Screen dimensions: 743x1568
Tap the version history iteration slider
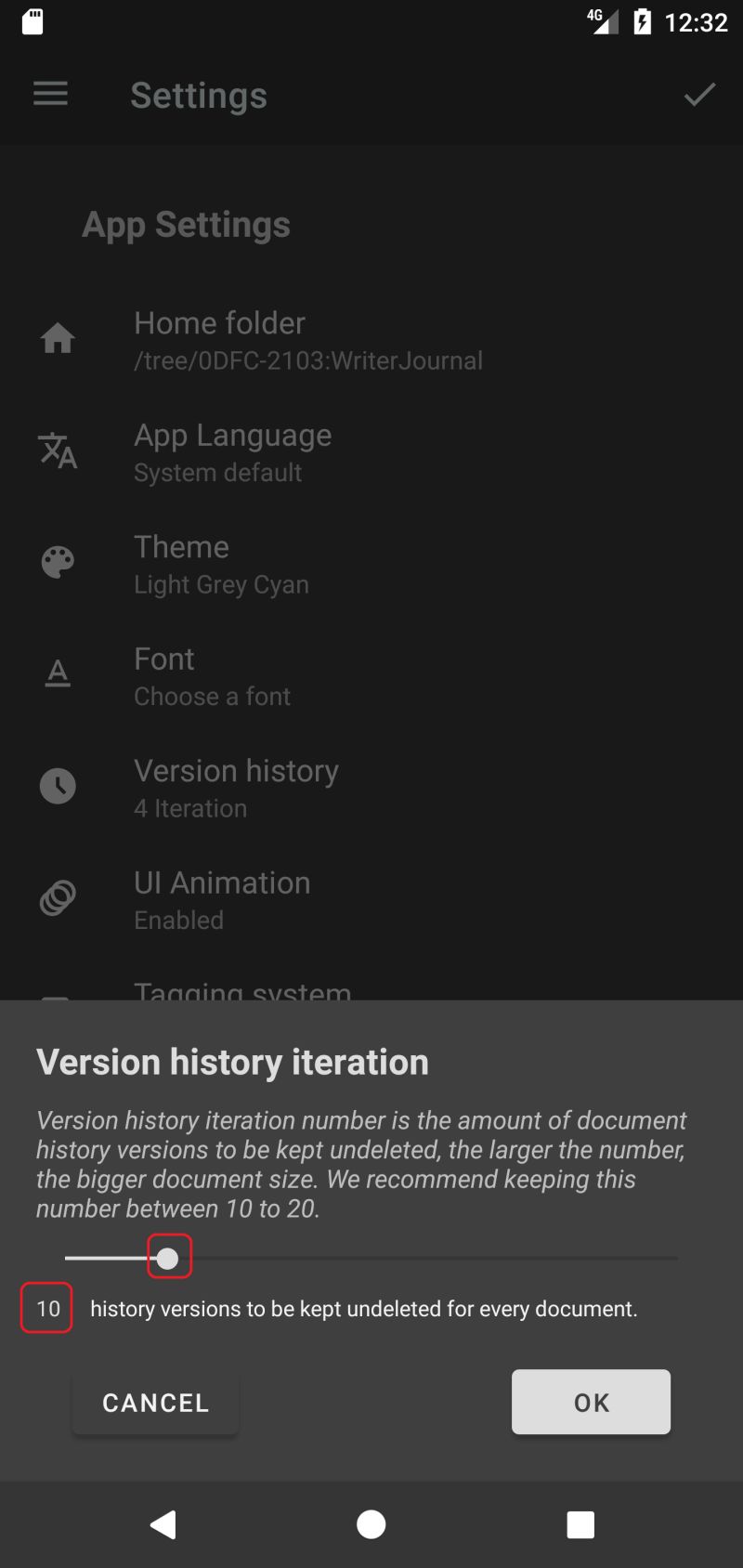pos(371,1258)
